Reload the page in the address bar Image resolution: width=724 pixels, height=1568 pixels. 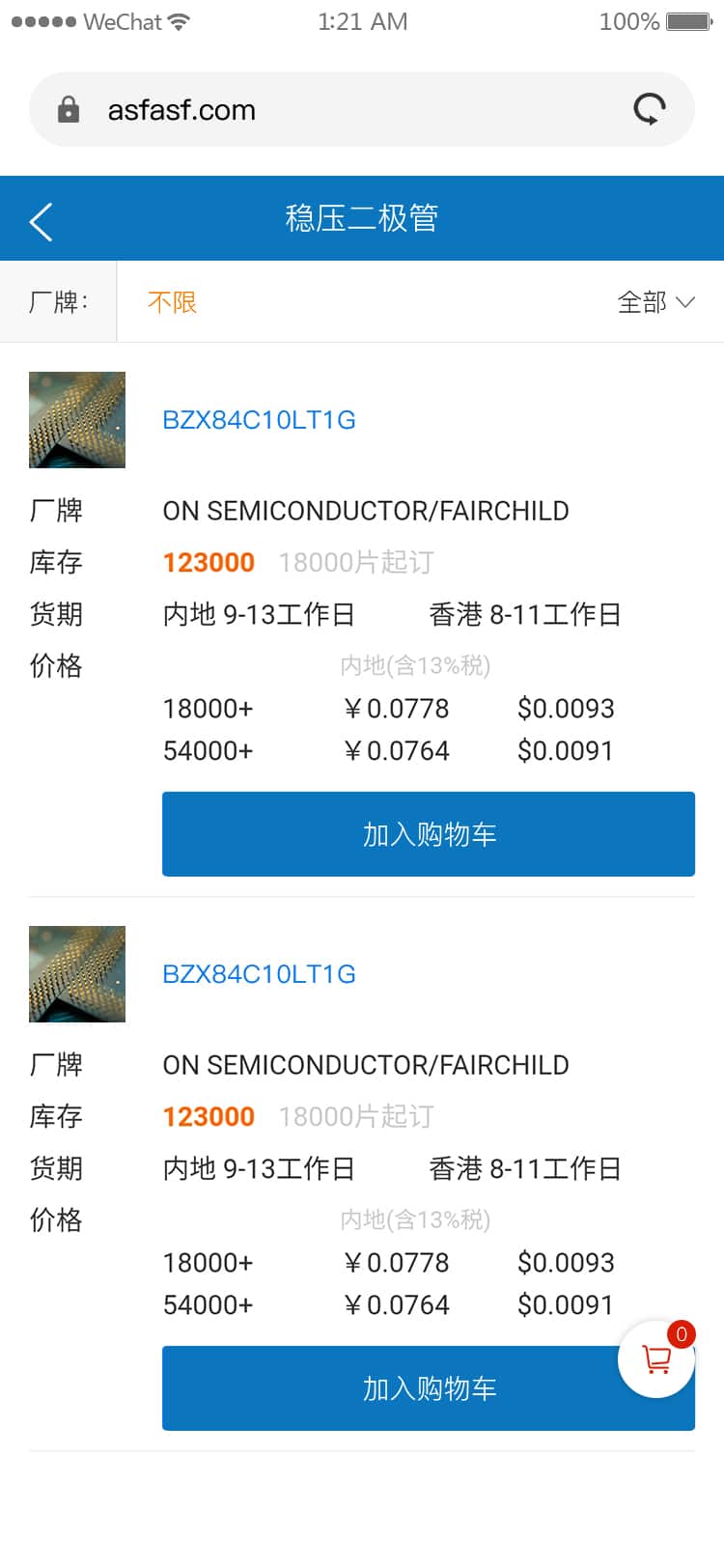point(650,109)
